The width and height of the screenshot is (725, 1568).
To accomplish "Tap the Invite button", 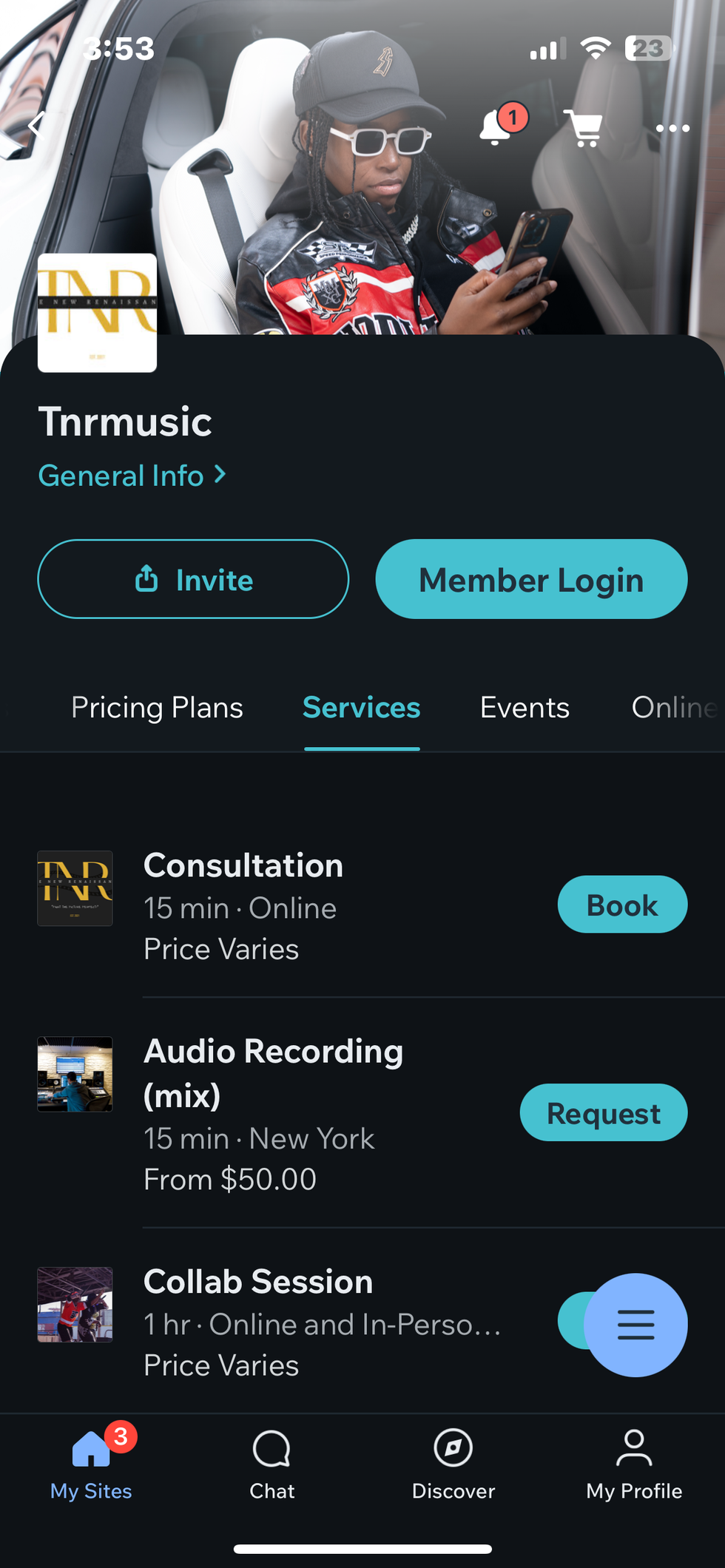I will click(x=193, y=579).
